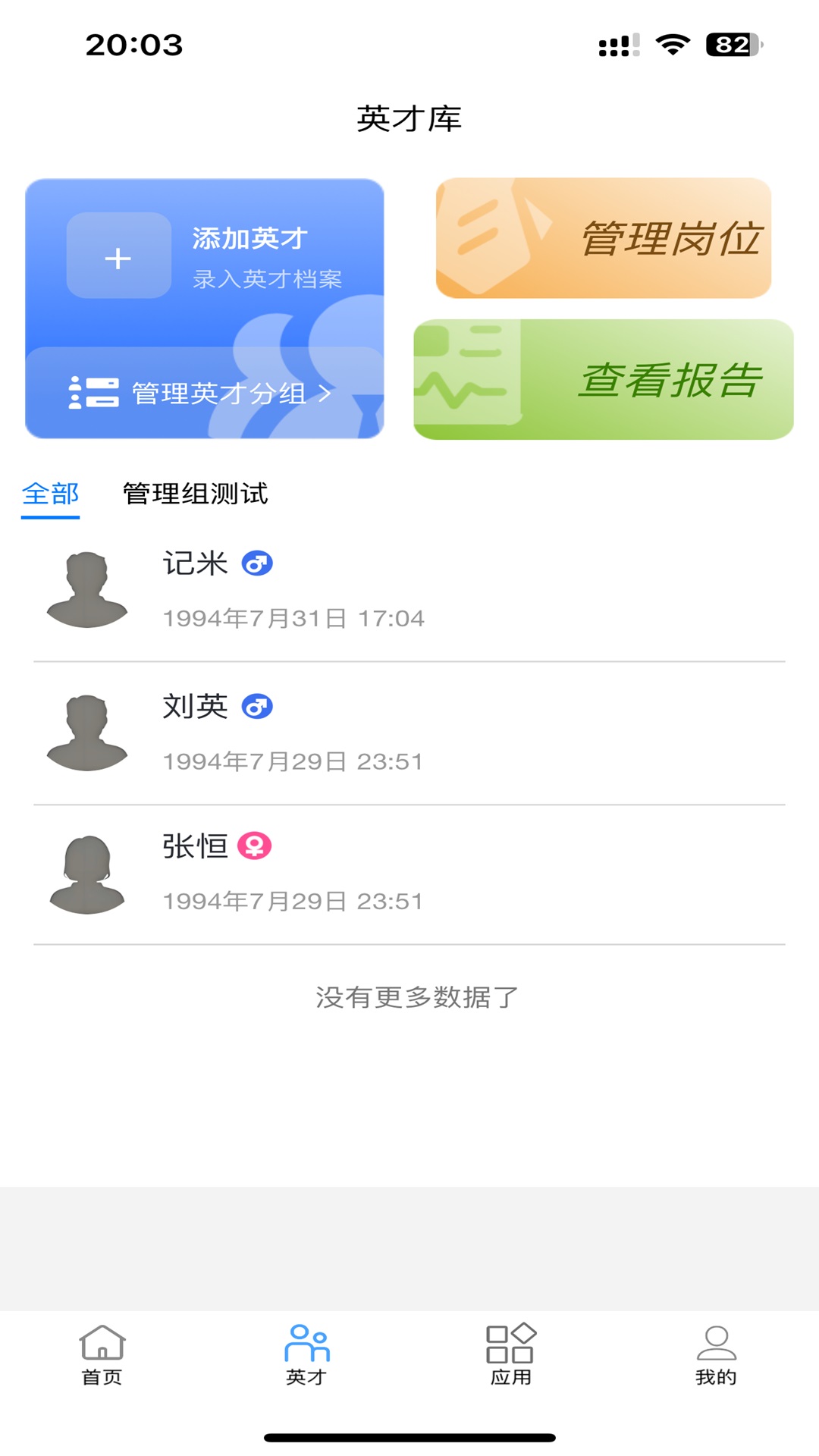Select the 英才 bottom tab
Screen dimensions: 819x1456
[306, 1354]
